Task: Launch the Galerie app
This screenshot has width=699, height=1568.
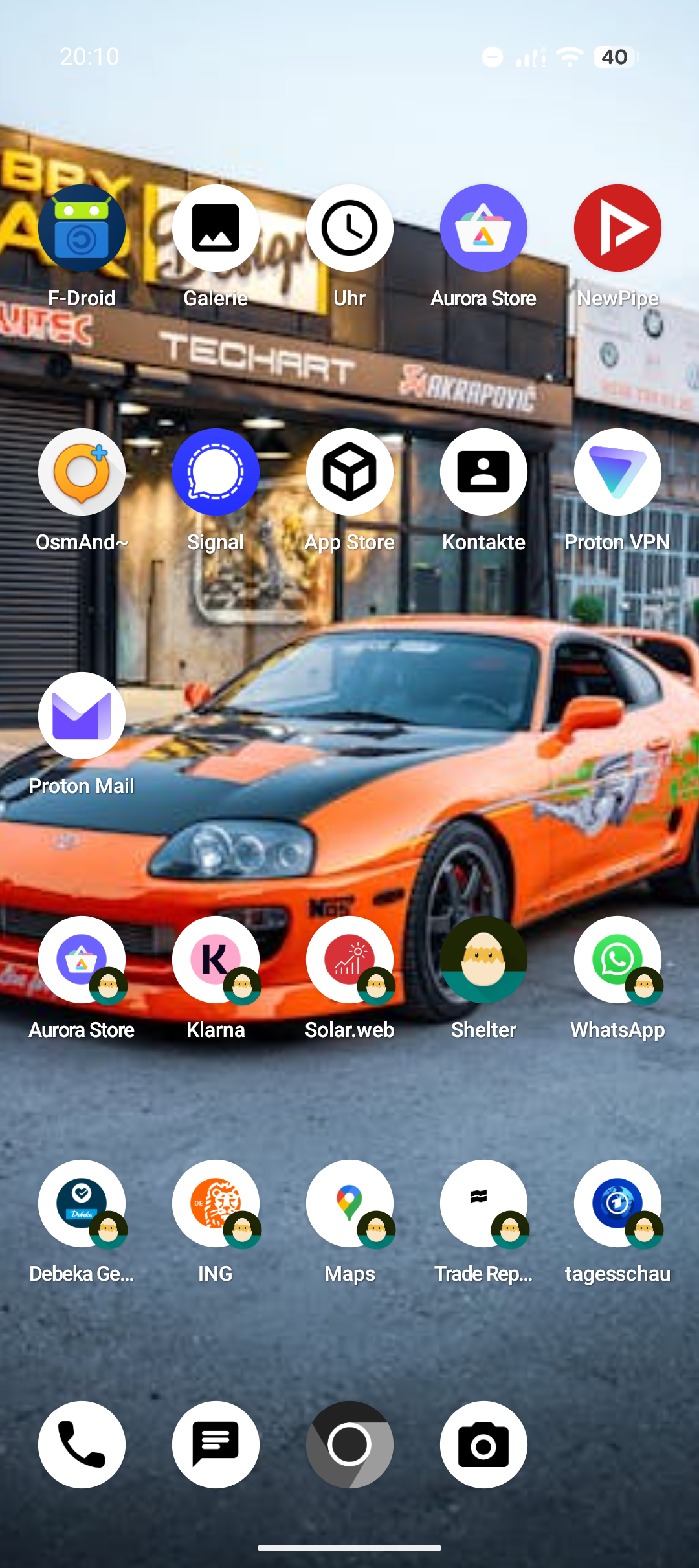Action: coord(216,228)
